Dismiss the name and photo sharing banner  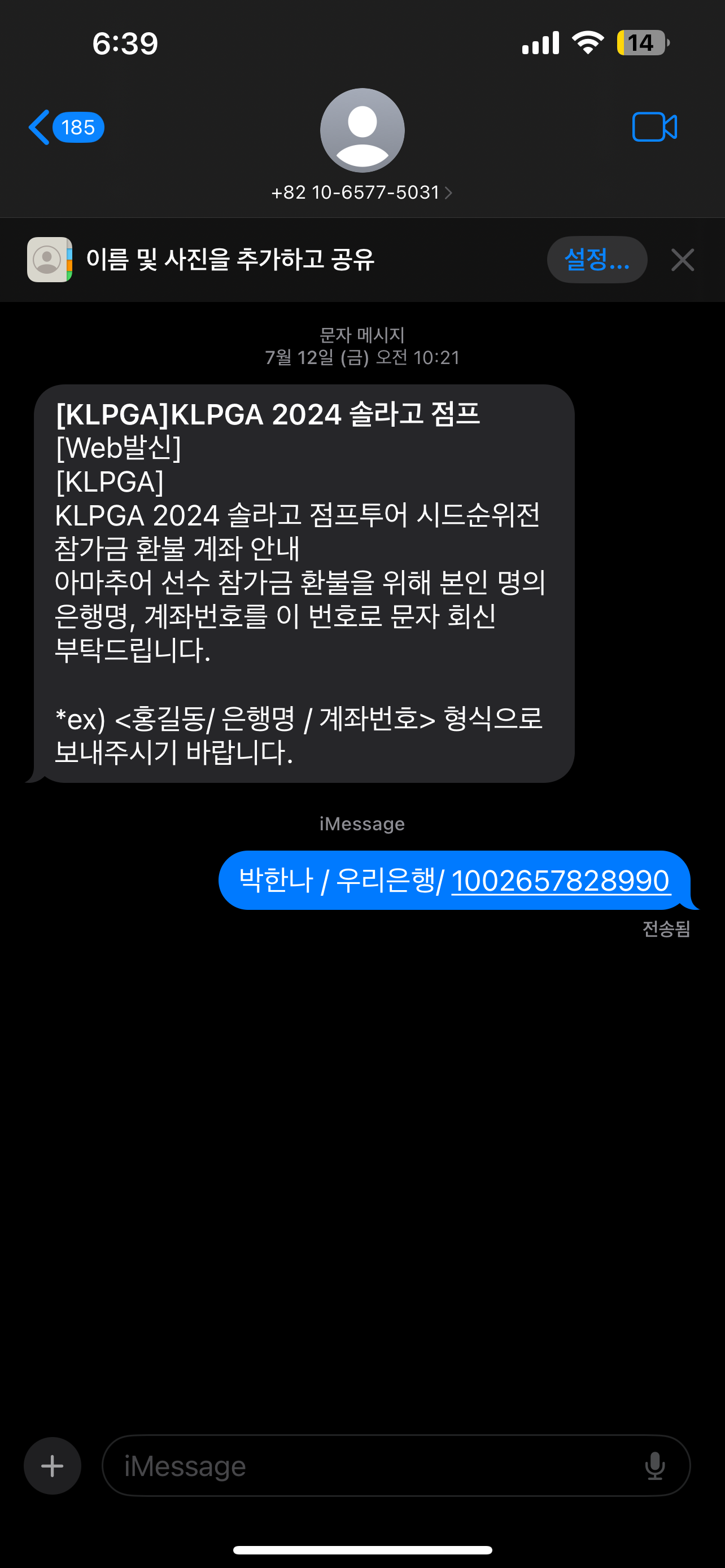tap(683, 260)
